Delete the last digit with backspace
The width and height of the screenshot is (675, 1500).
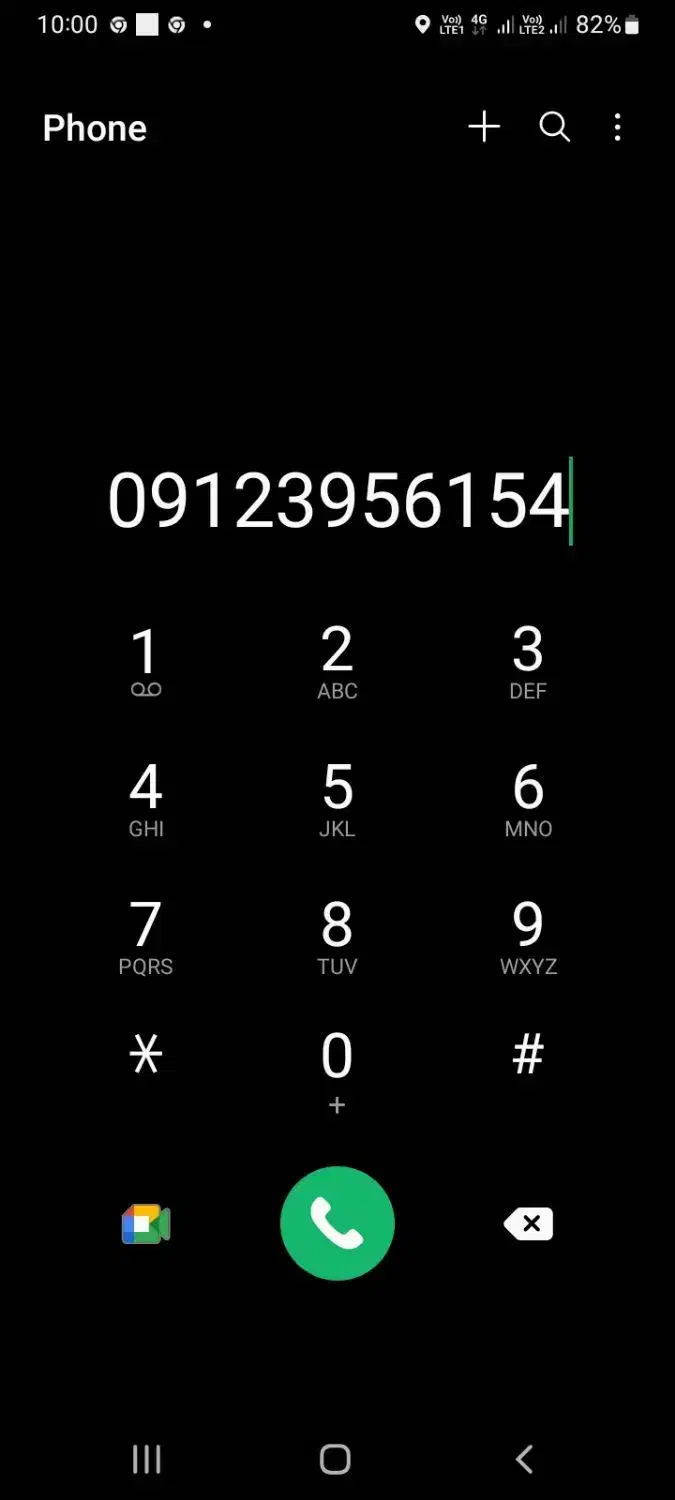(x=528, y=1224)
